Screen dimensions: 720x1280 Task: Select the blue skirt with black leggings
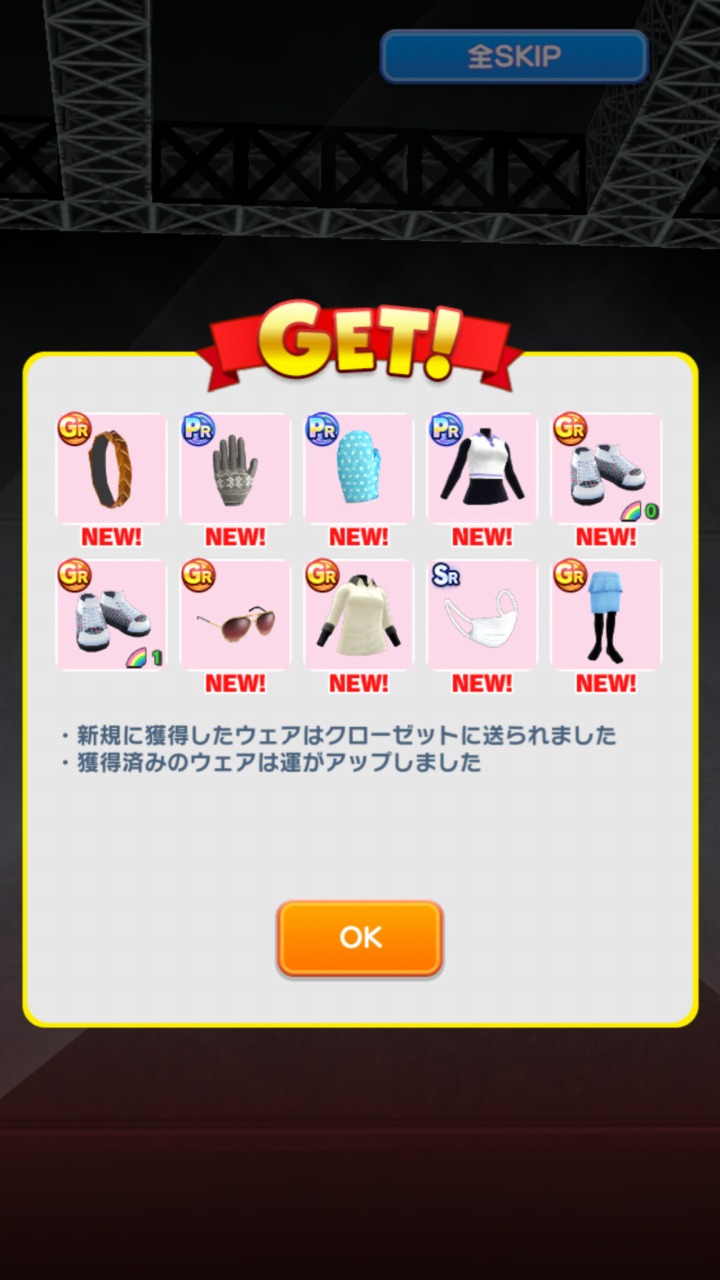(606, 615)
